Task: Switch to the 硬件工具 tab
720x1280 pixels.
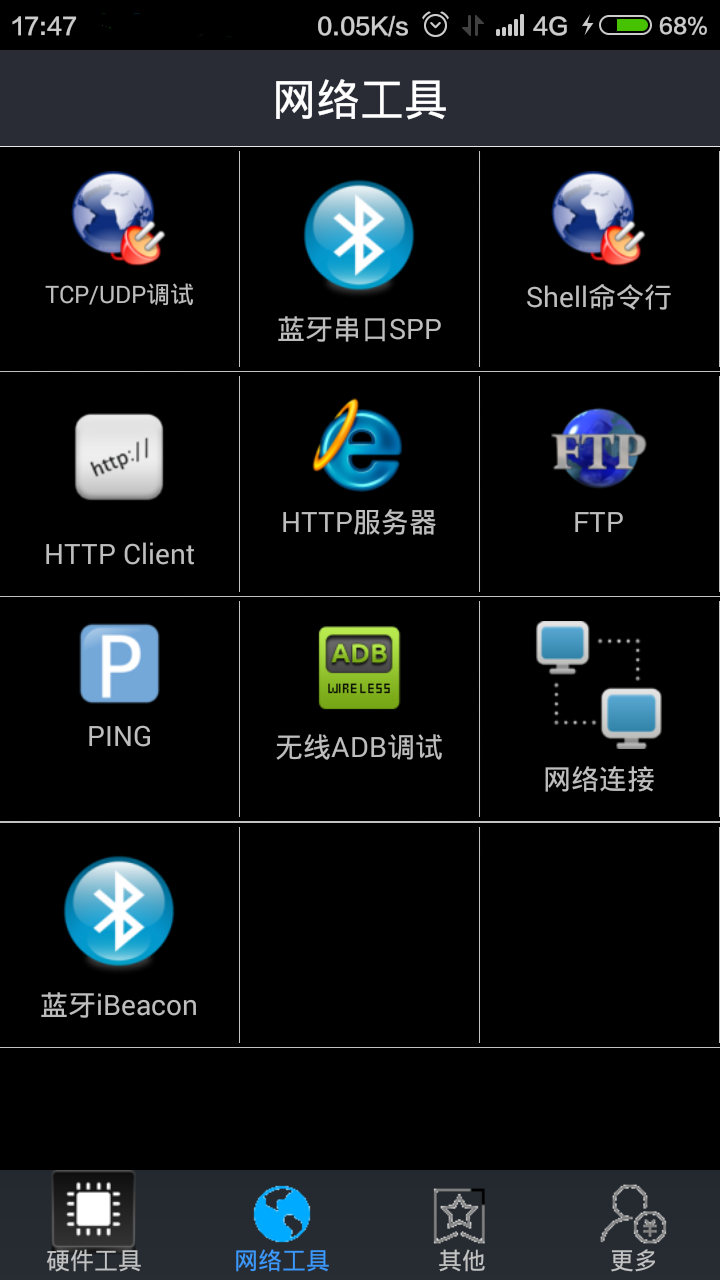Action: click(94, 1225)
